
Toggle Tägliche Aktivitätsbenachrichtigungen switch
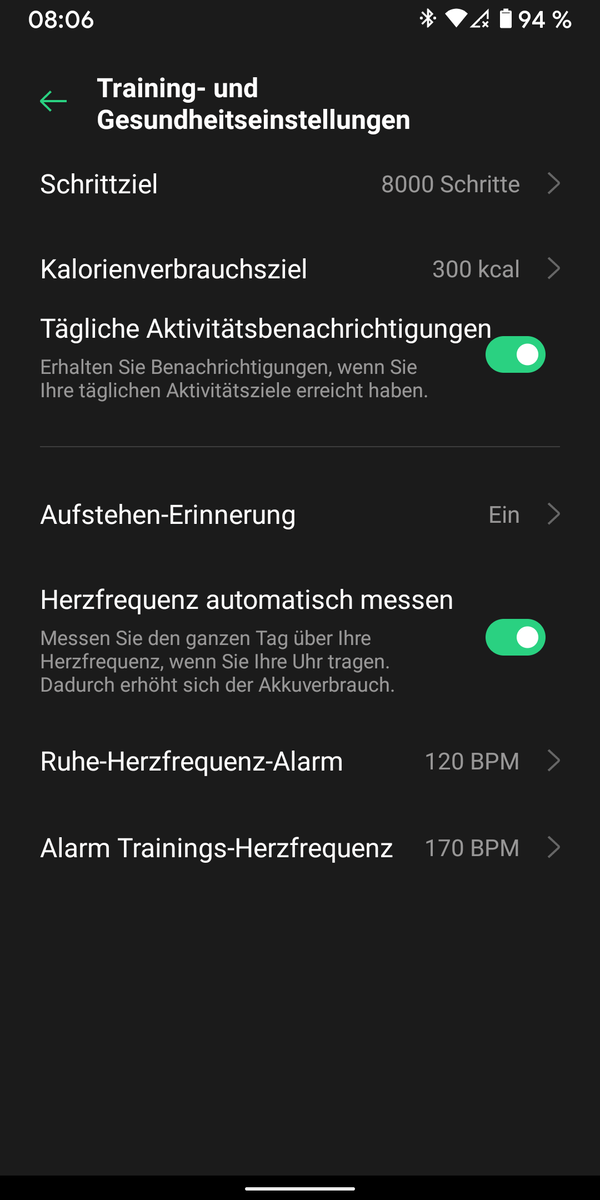515,355
